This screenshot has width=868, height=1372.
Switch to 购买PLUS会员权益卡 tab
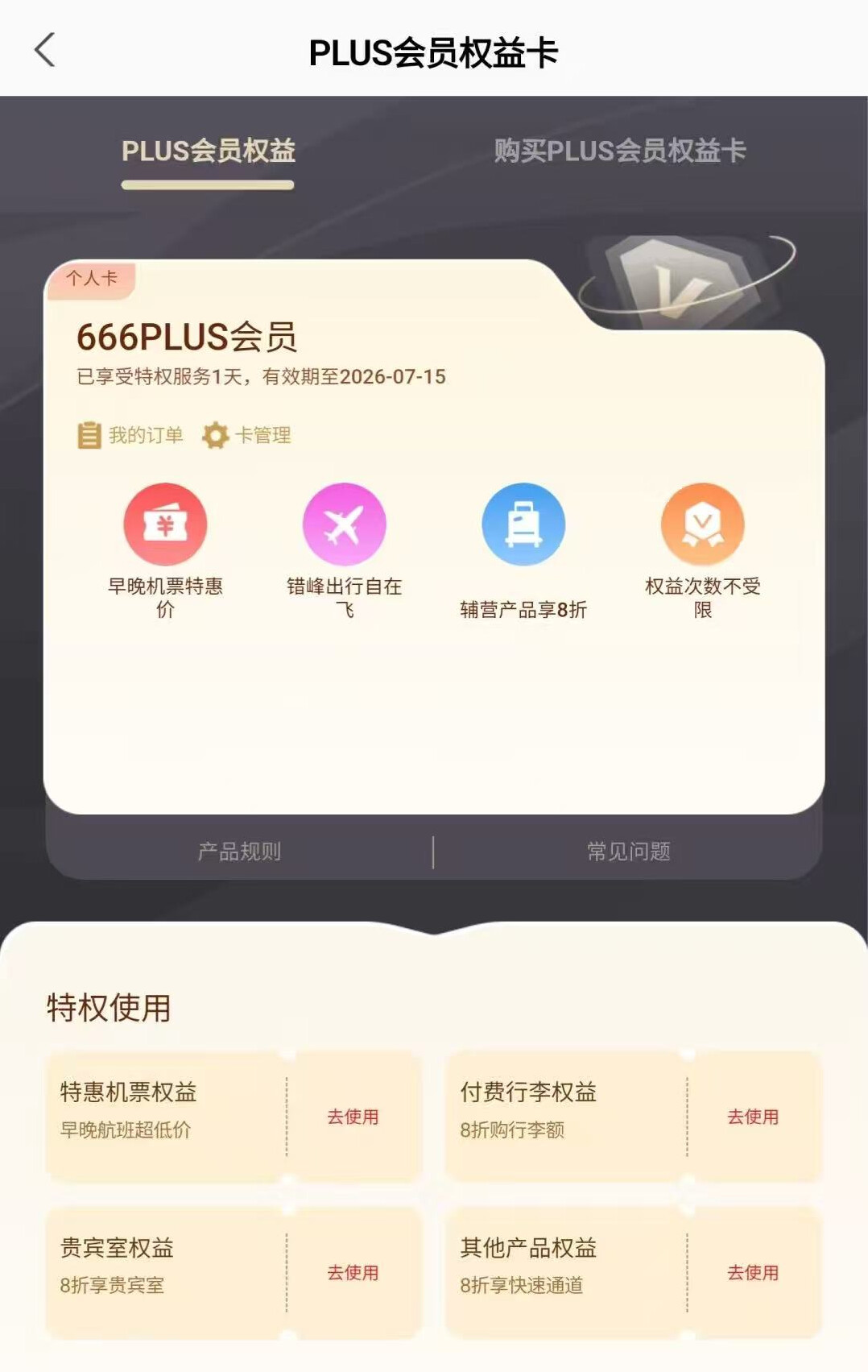[619, 151]
